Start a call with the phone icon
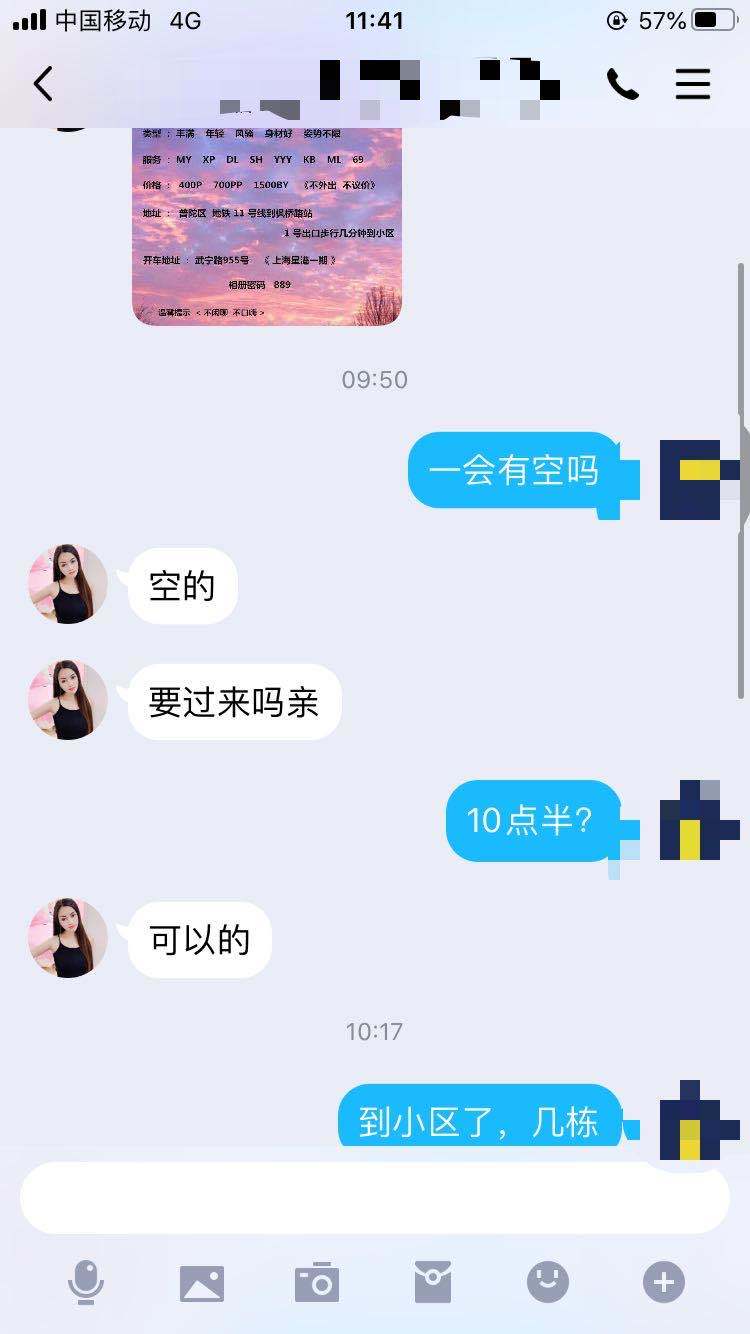The image size is (750, 1334). (623, 84)
